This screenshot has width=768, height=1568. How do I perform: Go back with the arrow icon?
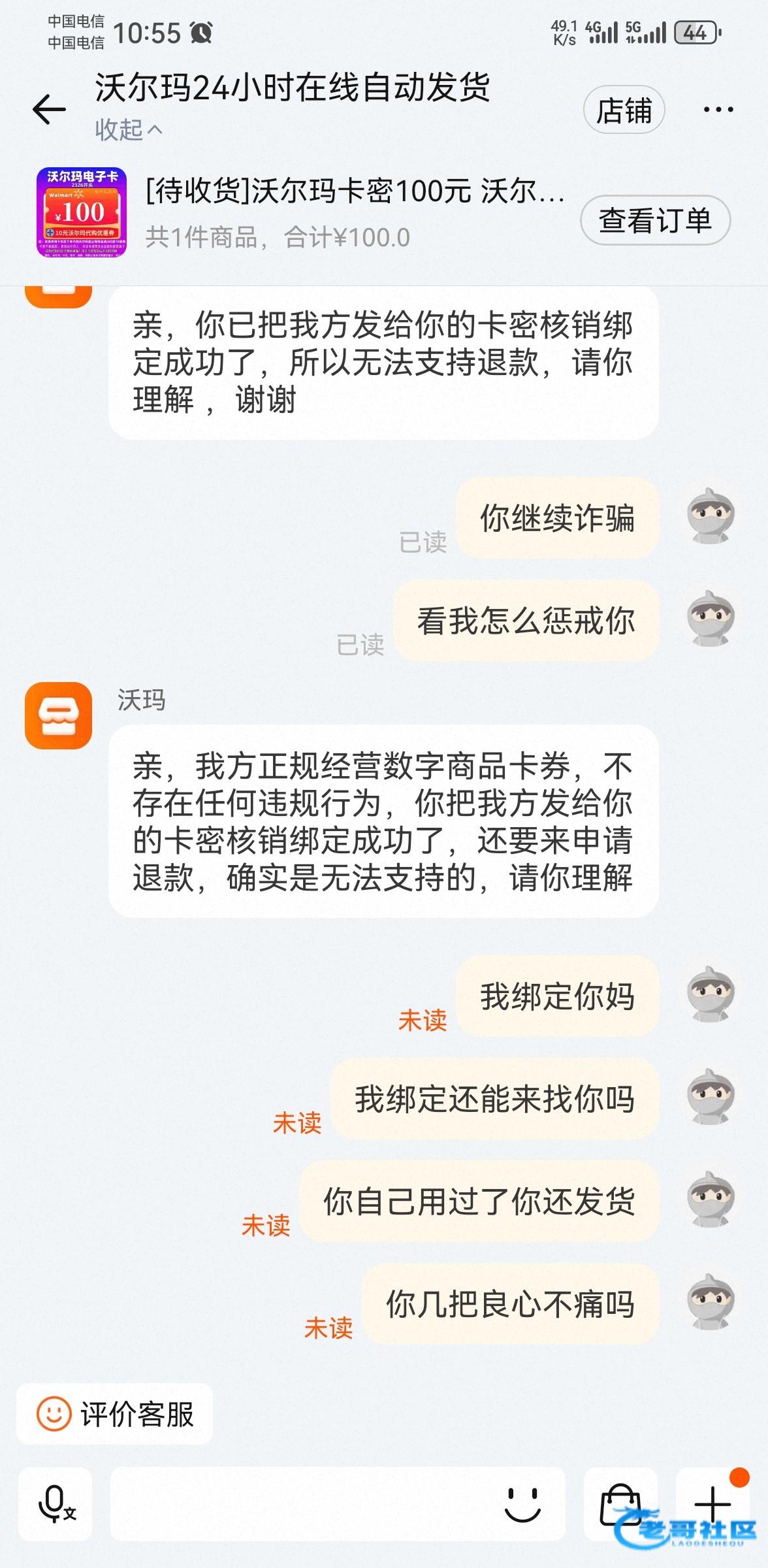coord(50,109)
